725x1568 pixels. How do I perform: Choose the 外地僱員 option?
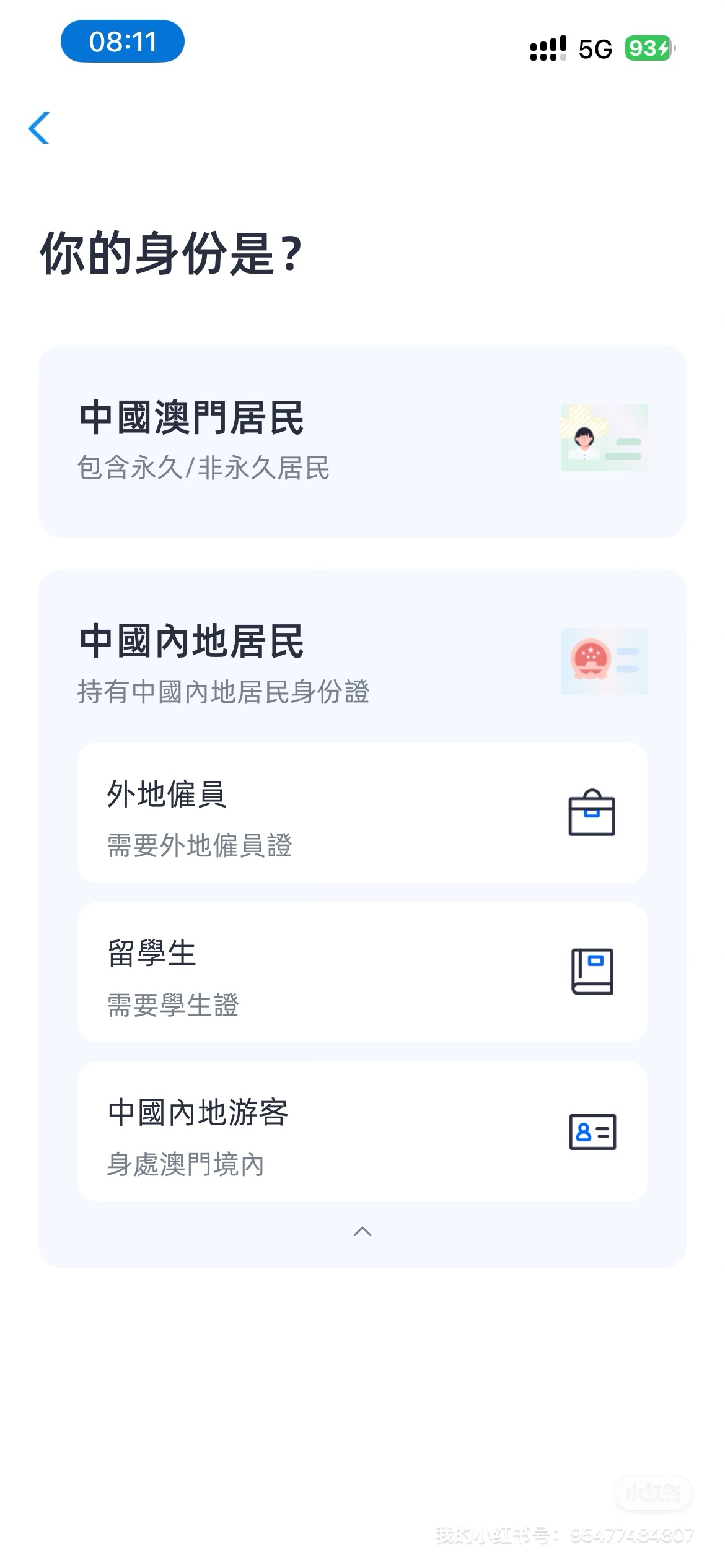coord(362,812)
